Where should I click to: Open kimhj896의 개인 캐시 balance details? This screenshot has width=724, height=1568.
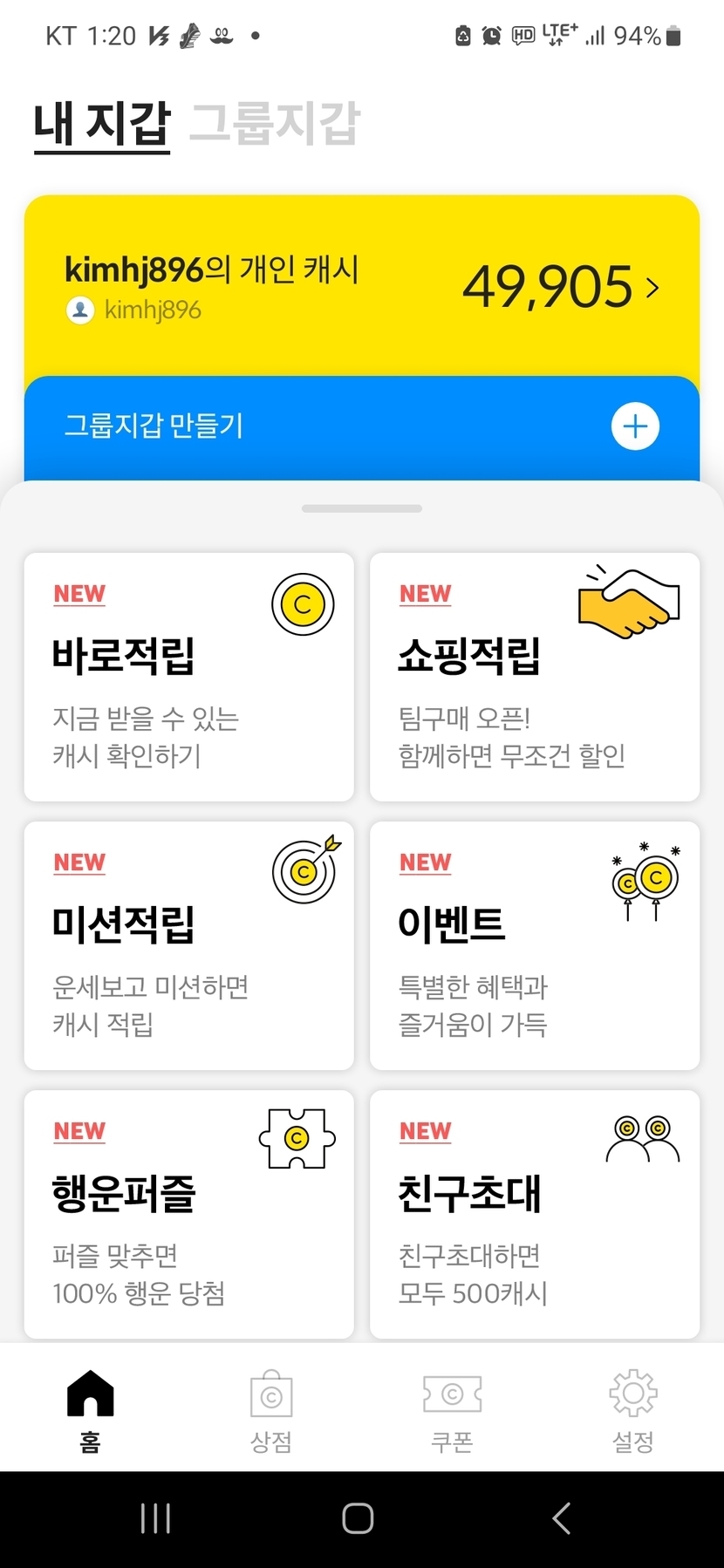(560, 287)
